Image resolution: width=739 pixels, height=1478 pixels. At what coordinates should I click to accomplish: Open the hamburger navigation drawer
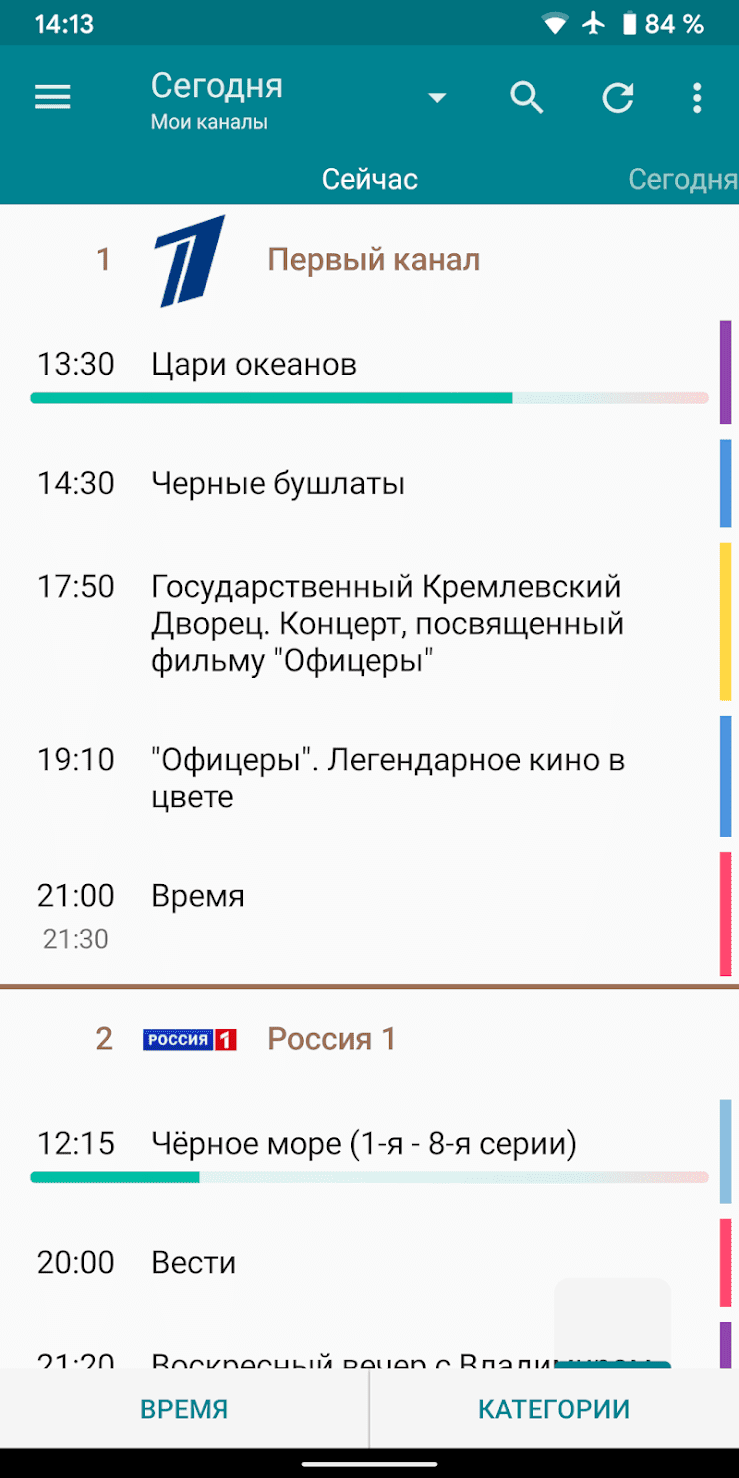53,97
